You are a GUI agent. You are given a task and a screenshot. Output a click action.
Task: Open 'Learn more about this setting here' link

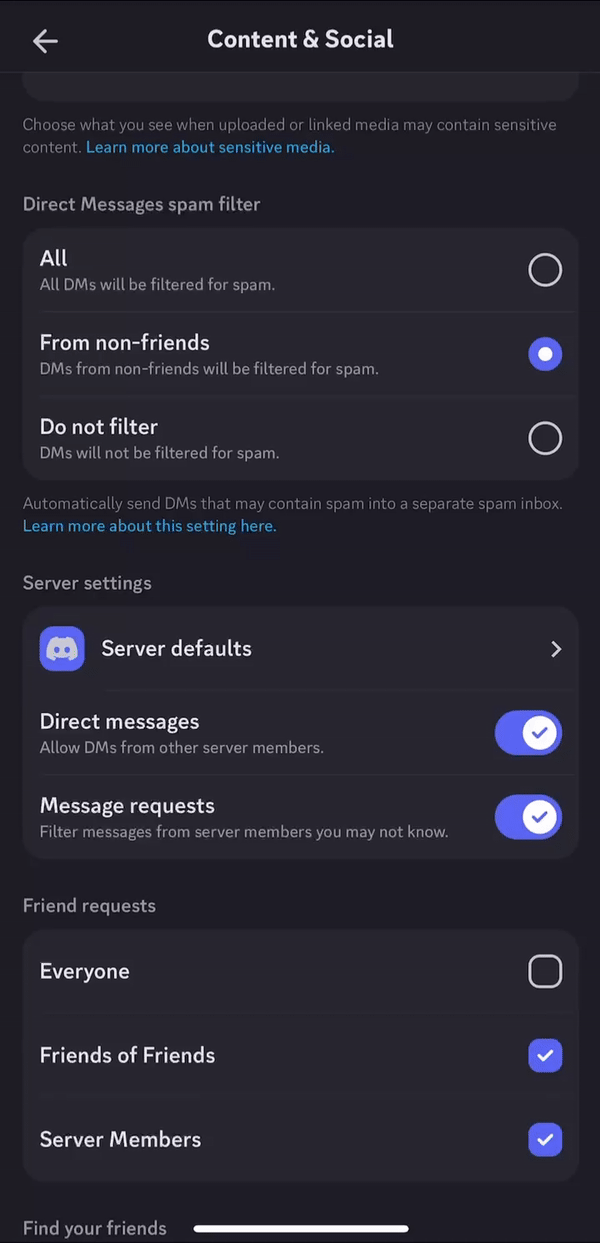[x=150, y=526]
